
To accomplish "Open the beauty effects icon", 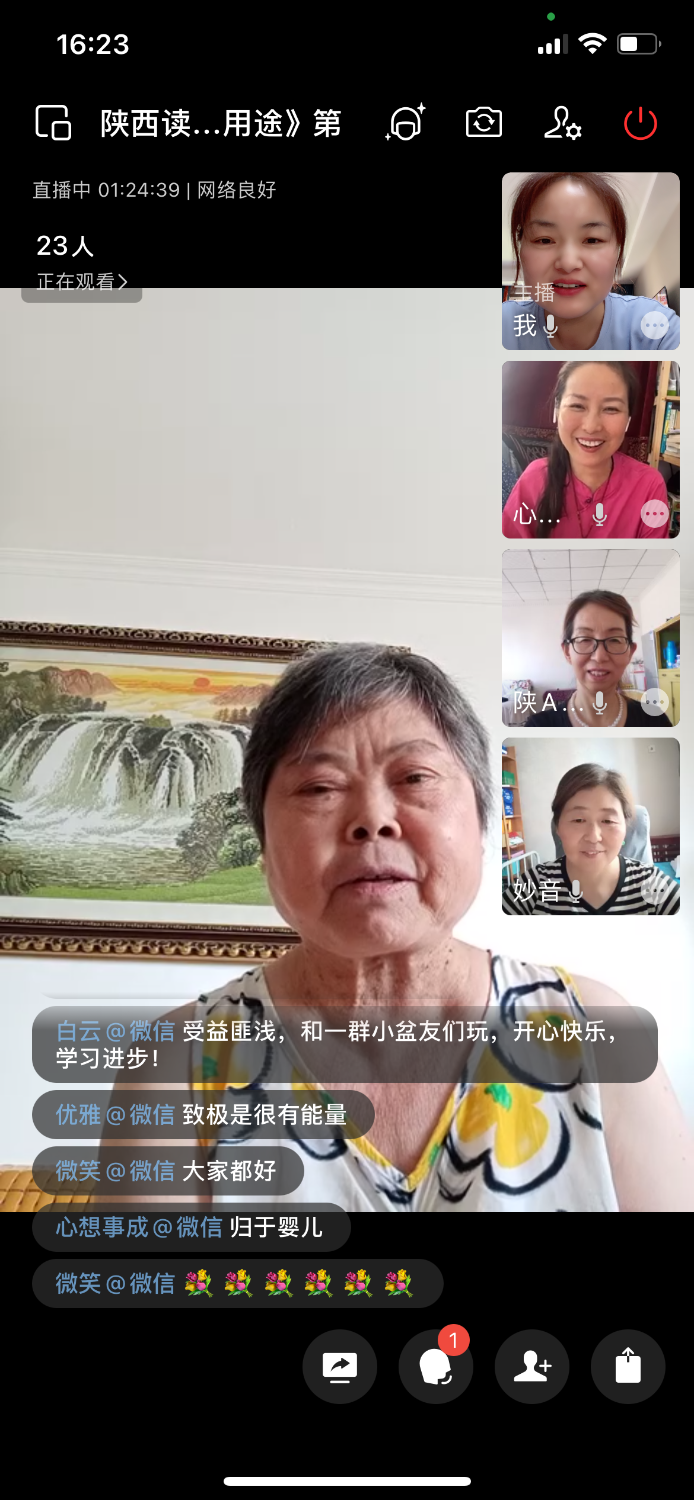I will pos(406,123).
